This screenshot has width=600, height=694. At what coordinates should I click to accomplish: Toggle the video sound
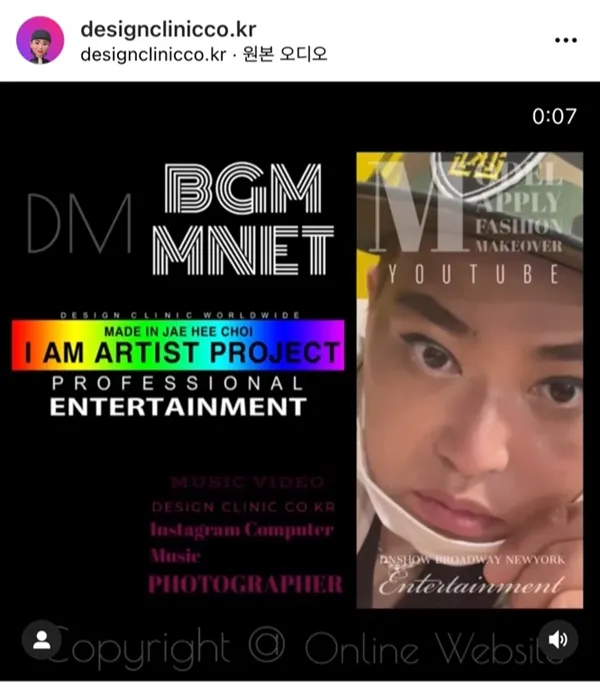[559, 638]
